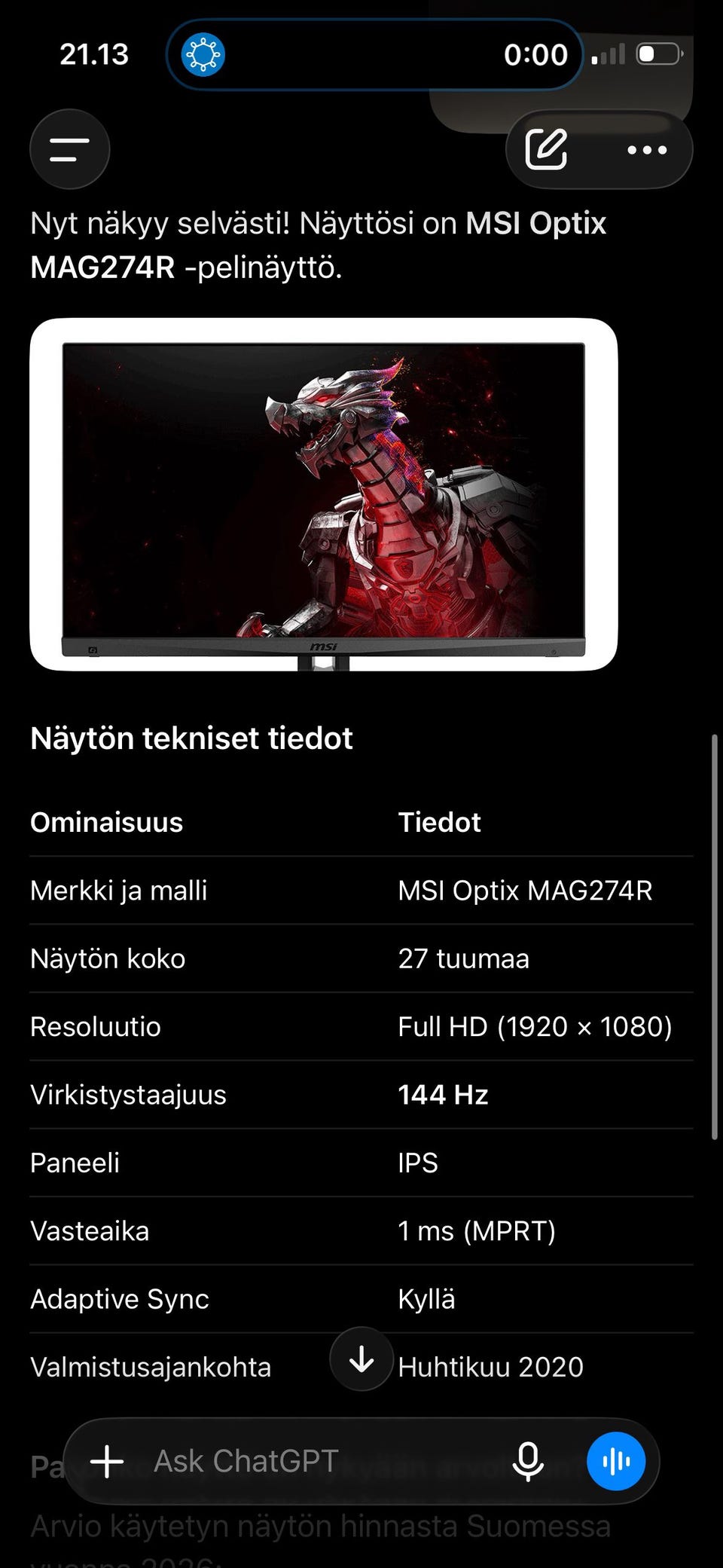Start dictation with the microphone icon
The height and width of the screenshot is (1568, 723).
click(528, 1461)
